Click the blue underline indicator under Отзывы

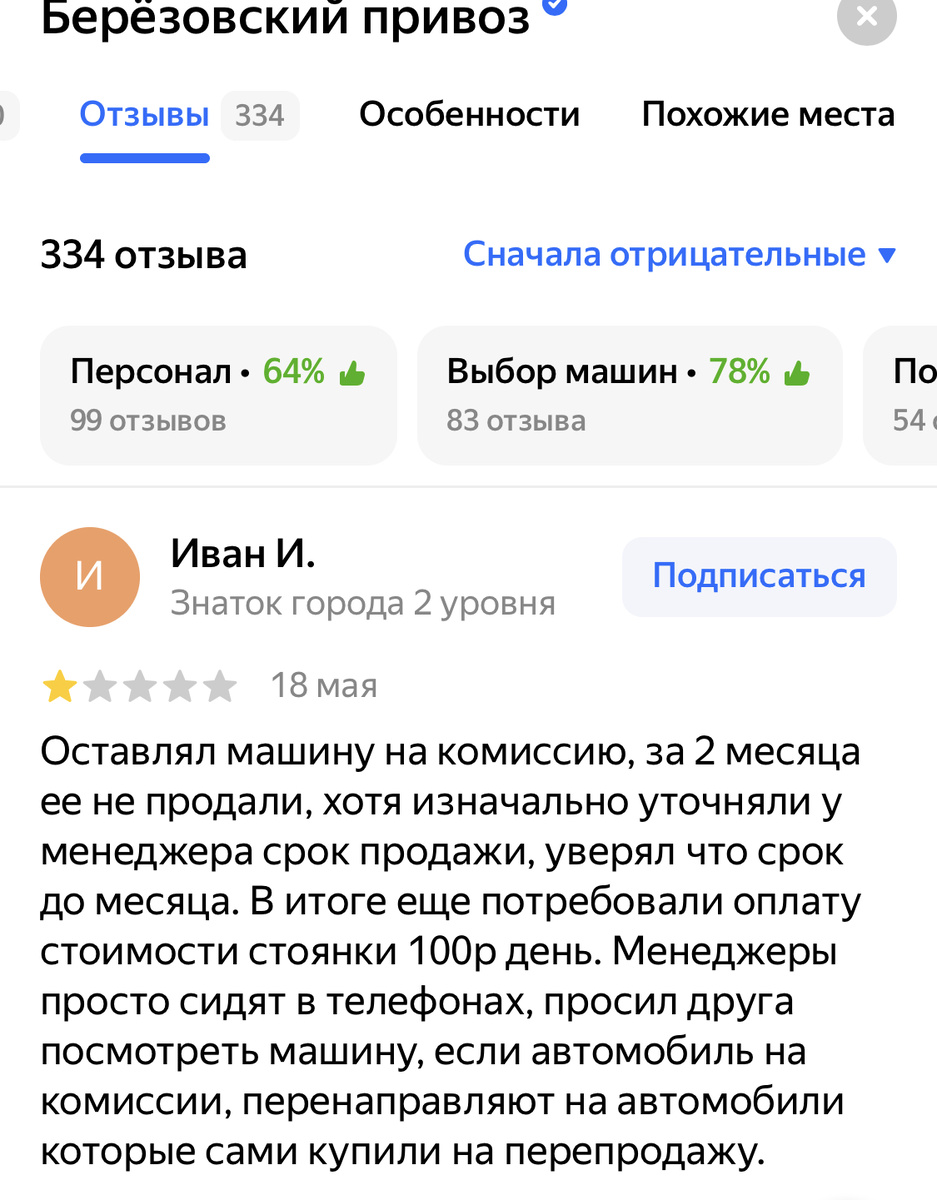coord(144,156)
